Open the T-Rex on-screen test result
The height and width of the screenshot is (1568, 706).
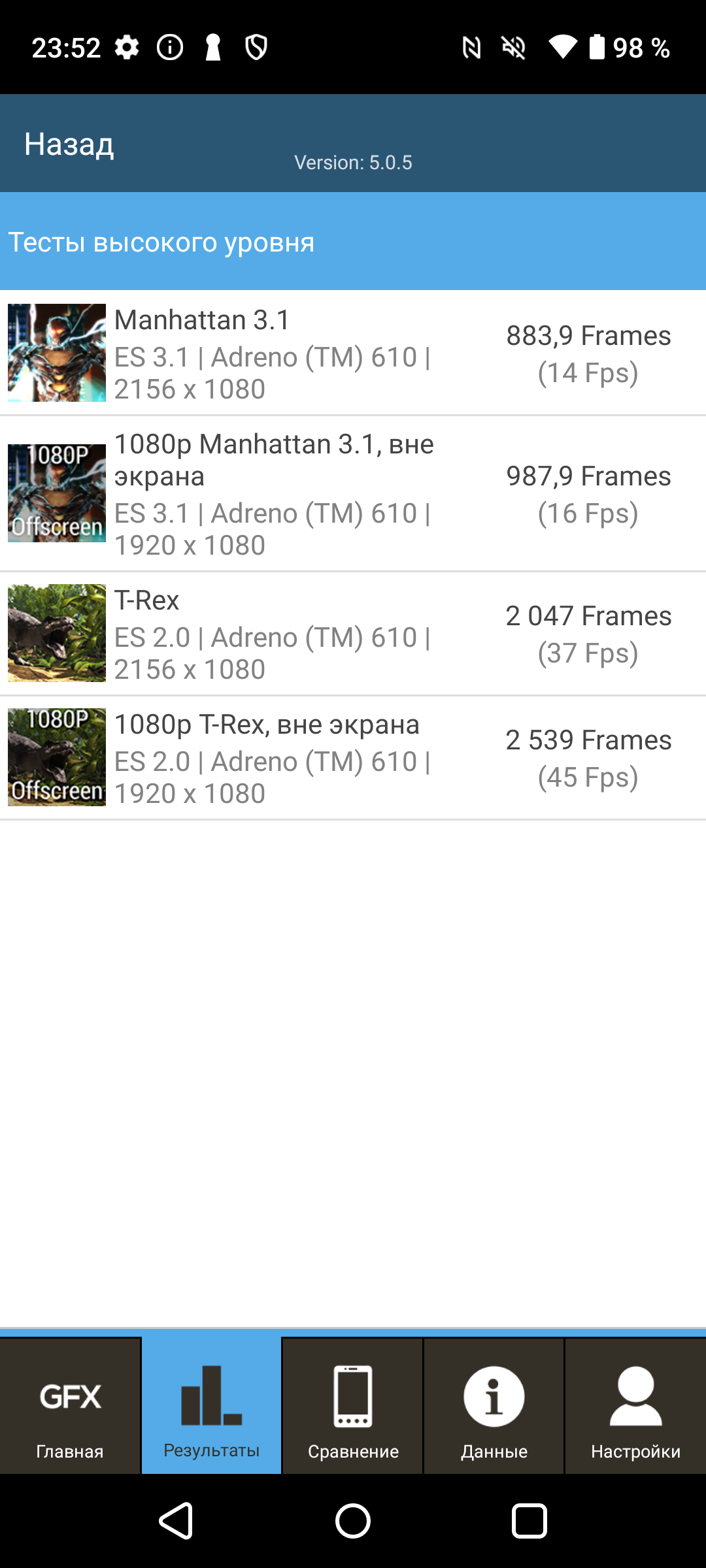pos(353,634)
